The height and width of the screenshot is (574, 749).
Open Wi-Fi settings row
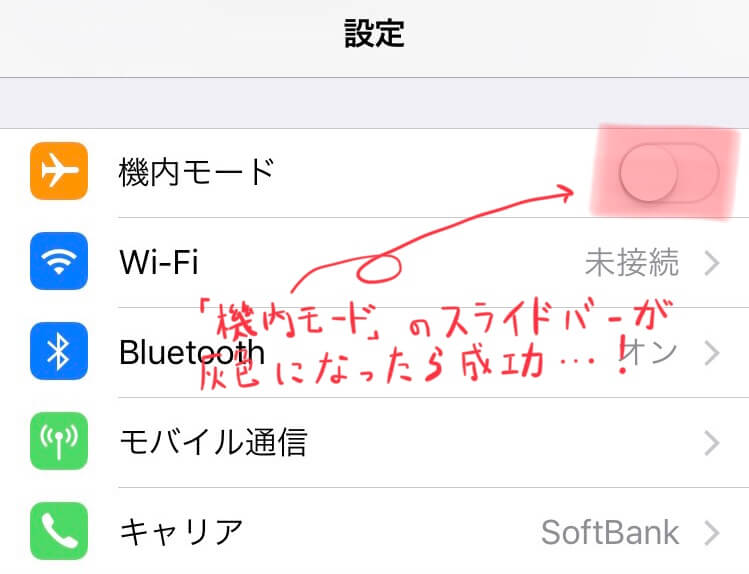click(x=400, y=263)
